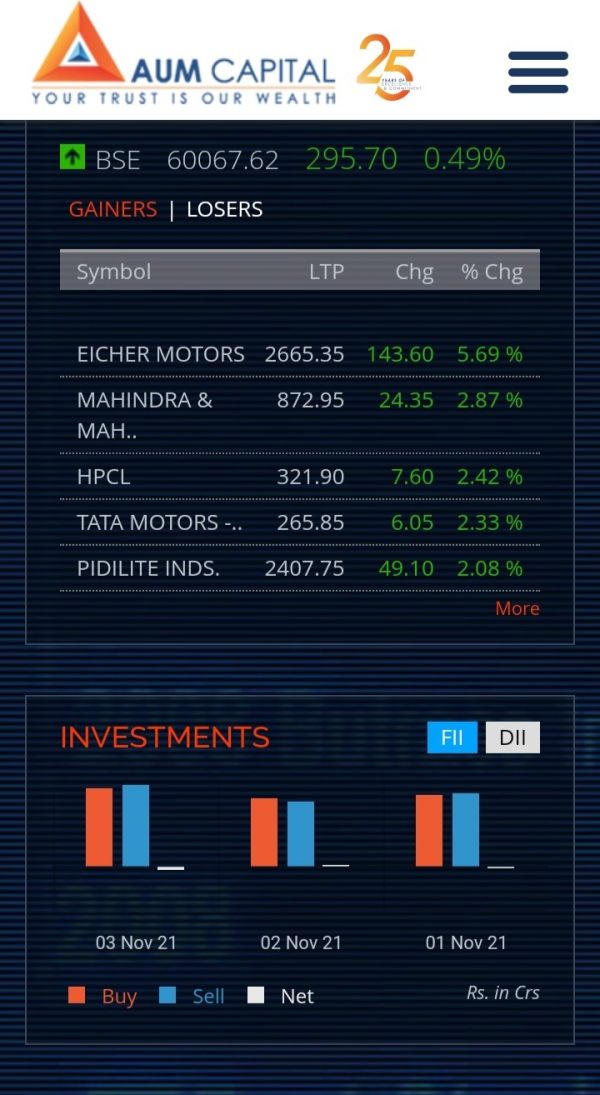The width and height of the screenshot is (600, 1095).
Task: Show FII investment data
Action: tap(452, 737)
